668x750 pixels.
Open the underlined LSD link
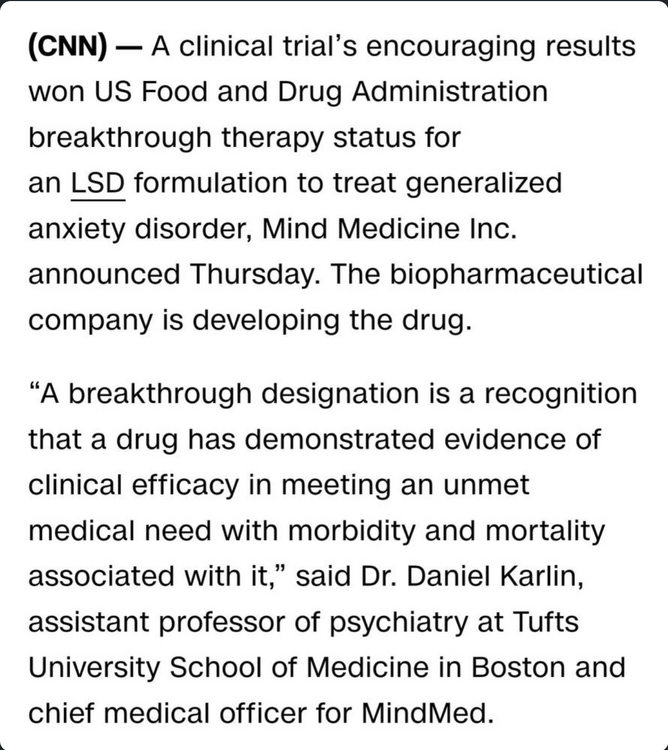point(96,184)
